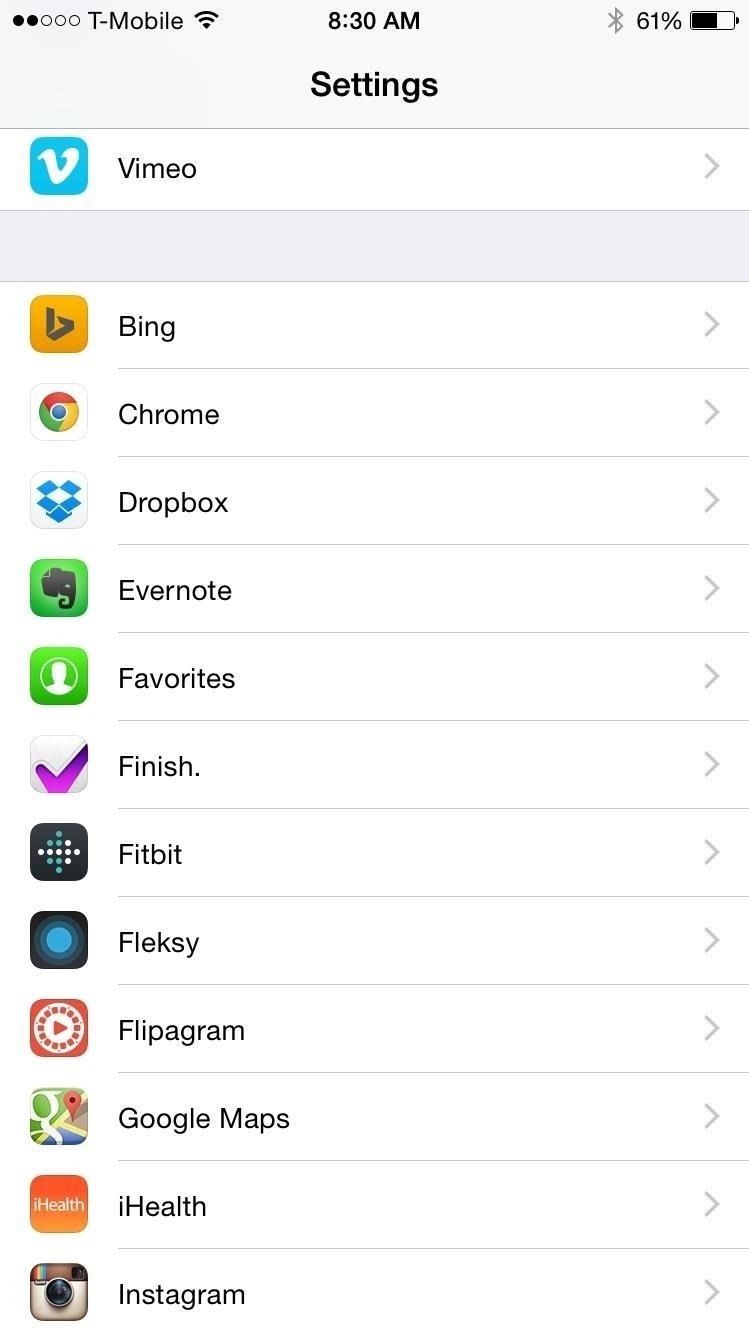749x1334 pixels.
Task: Select the Bing app icon
Action: coord(59,325)
